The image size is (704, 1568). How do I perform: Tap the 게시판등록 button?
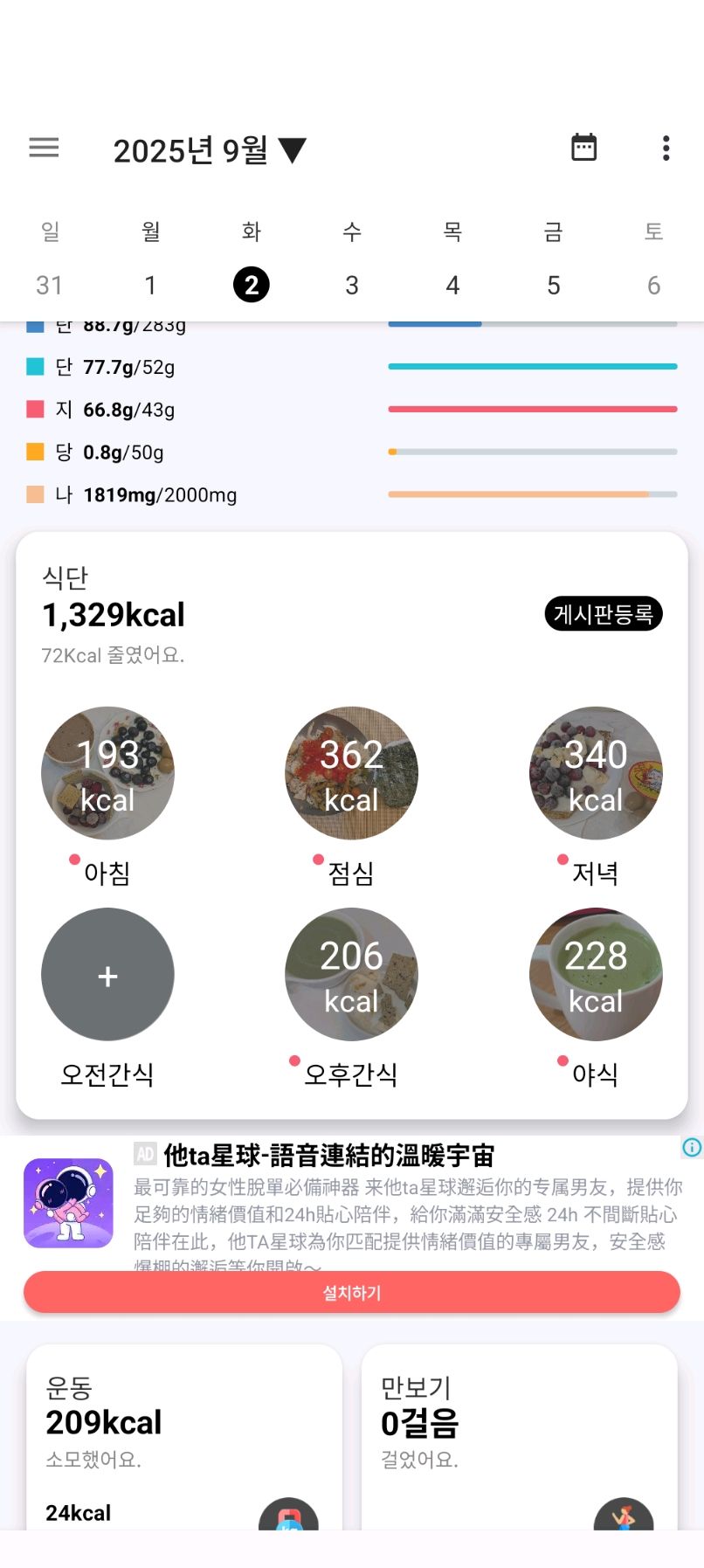pyautogui.click(x=603, y=614)
